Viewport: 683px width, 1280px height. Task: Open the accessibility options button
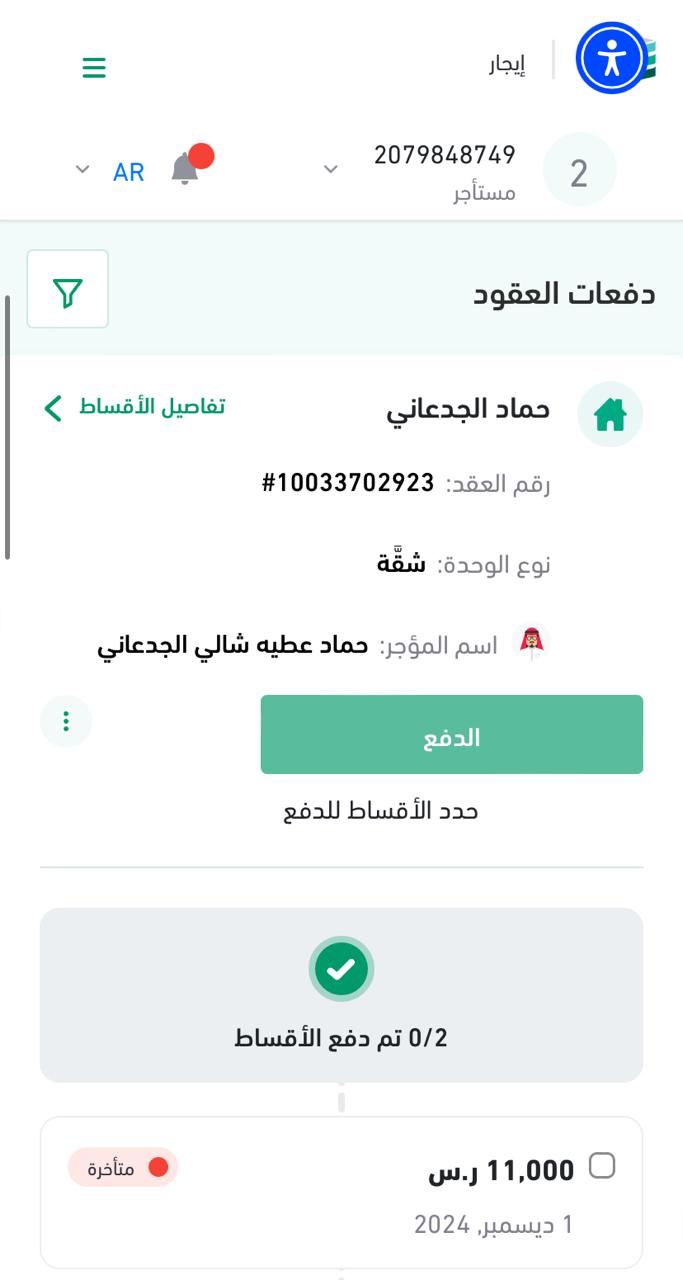[611, 59]
